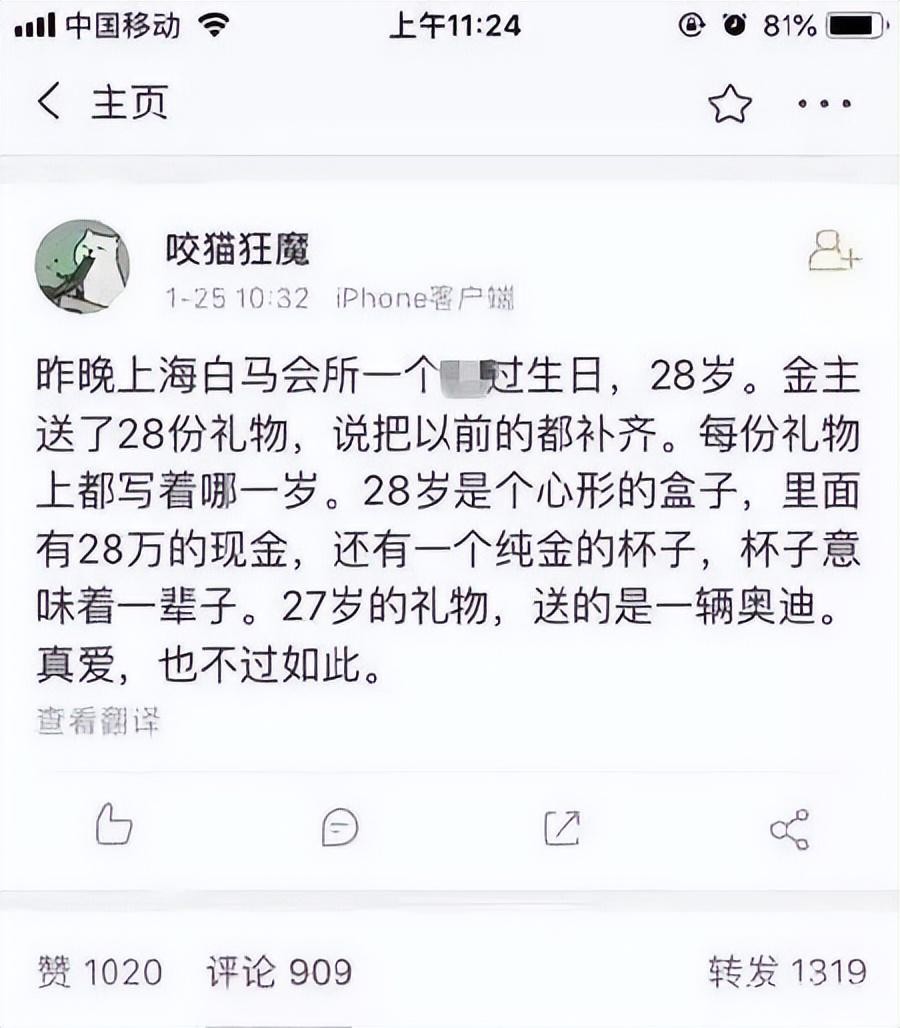Favorite this post with the star icon
This screenshot has width=900, height=1028.
click(729, 103)
